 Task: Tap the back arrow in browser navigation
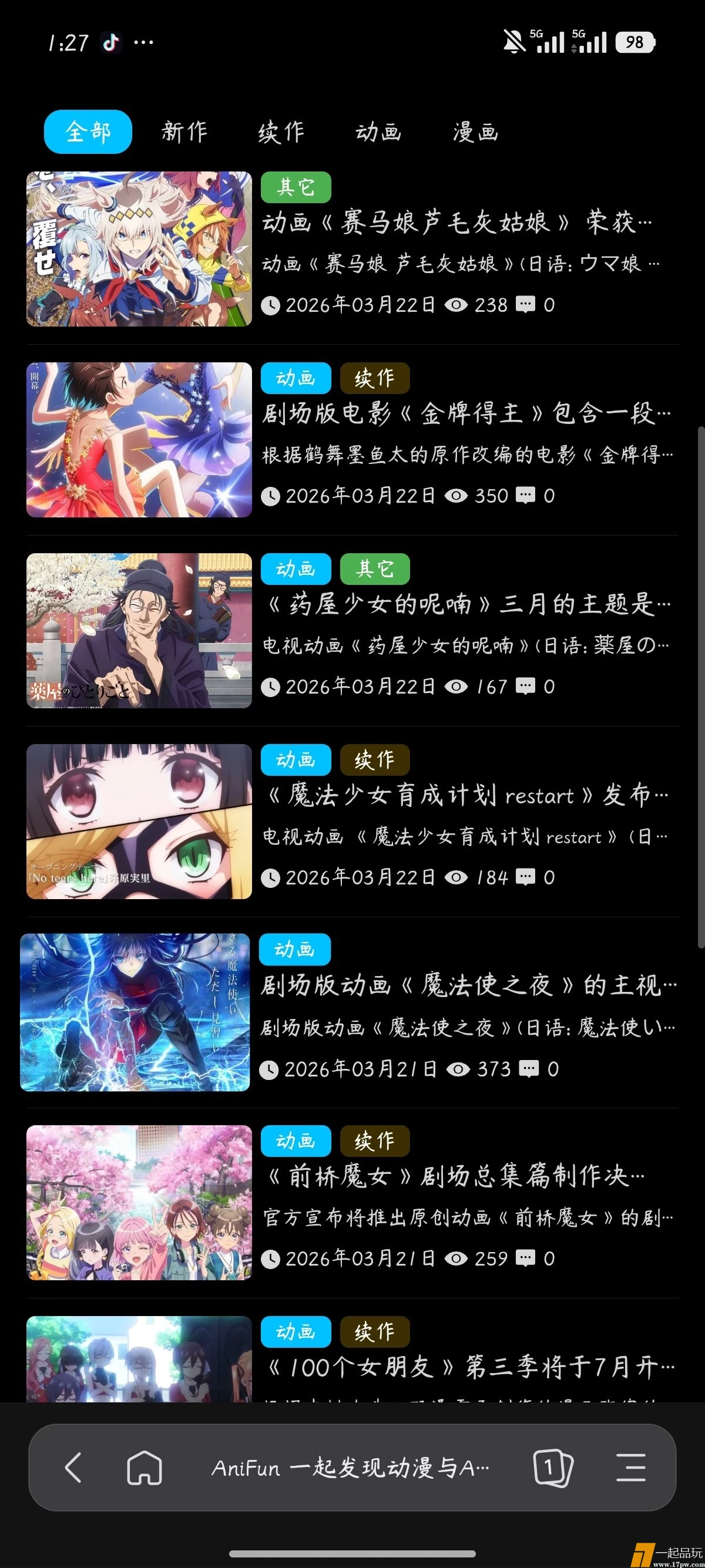[73, 1468]
